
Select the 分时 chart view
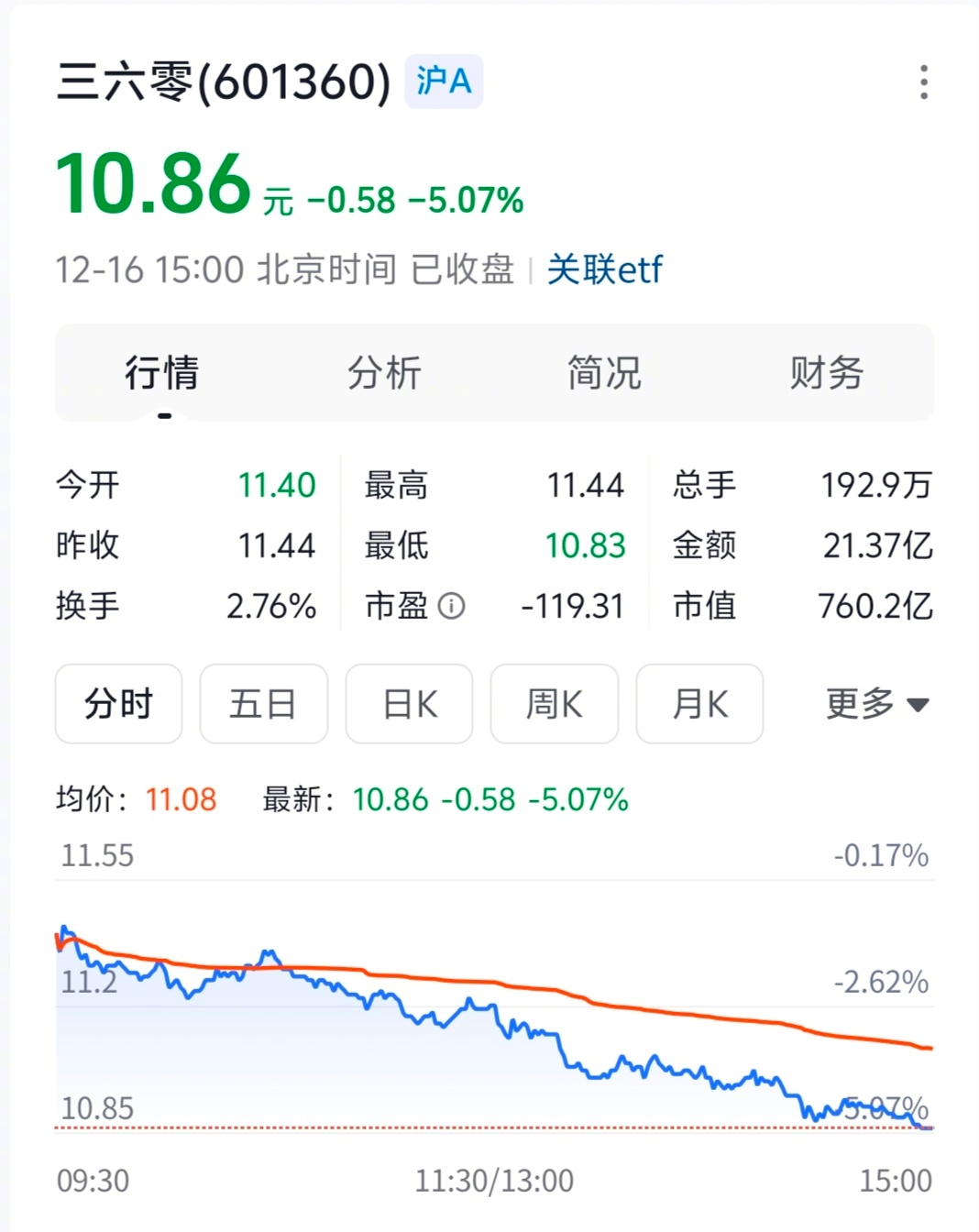119,704
